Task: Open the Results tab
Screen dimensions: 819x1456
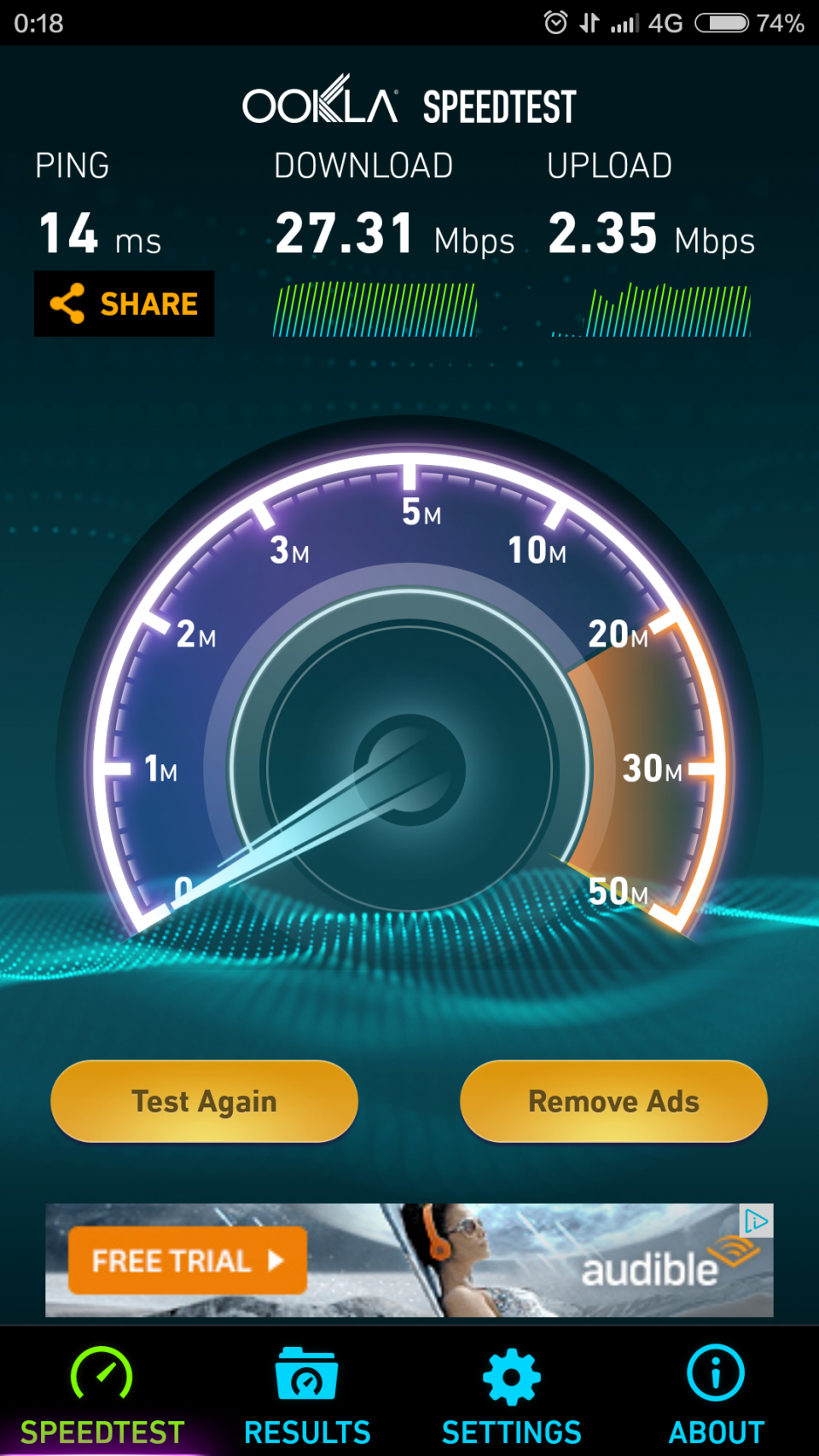Action: point(307,1395)
